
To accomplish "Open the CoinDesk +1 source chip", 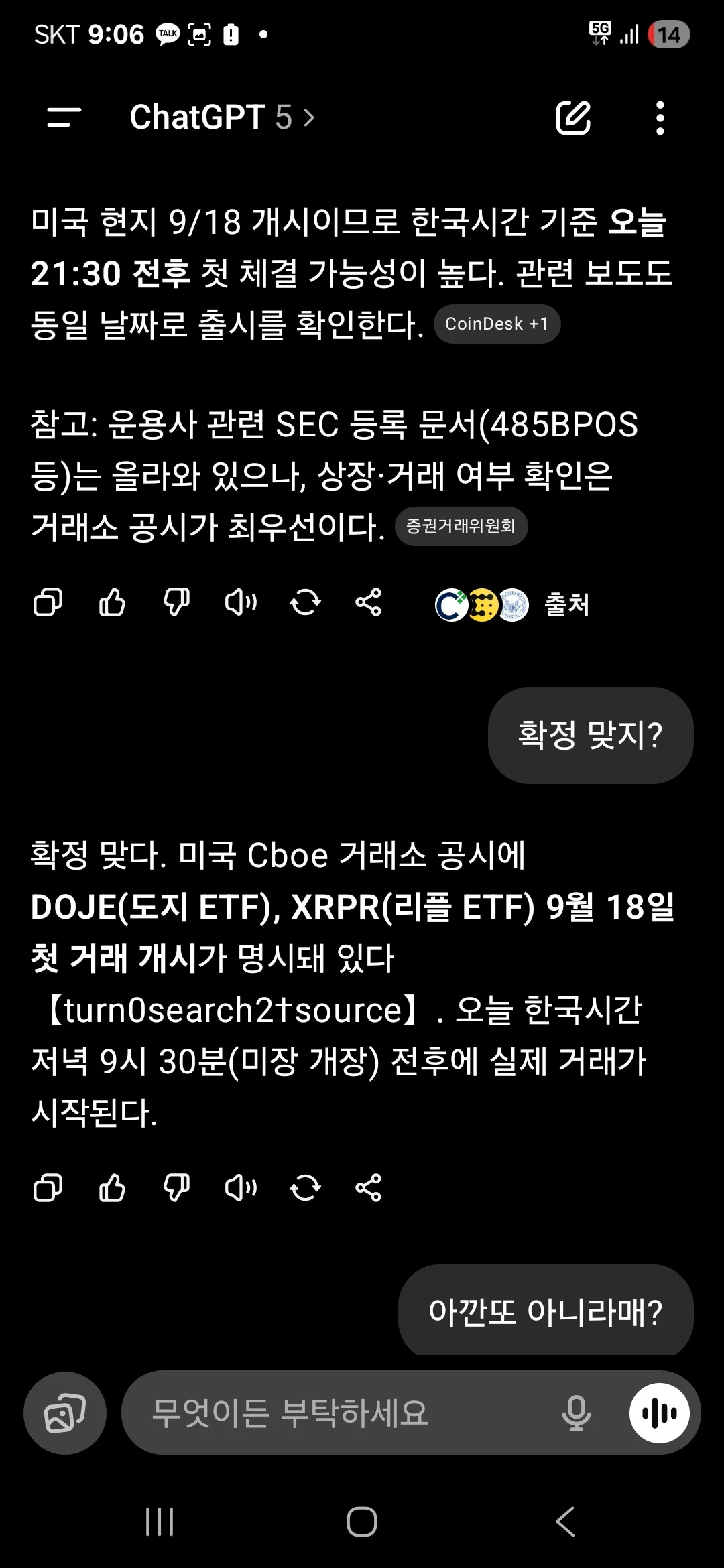I will [x=497, y=324].
